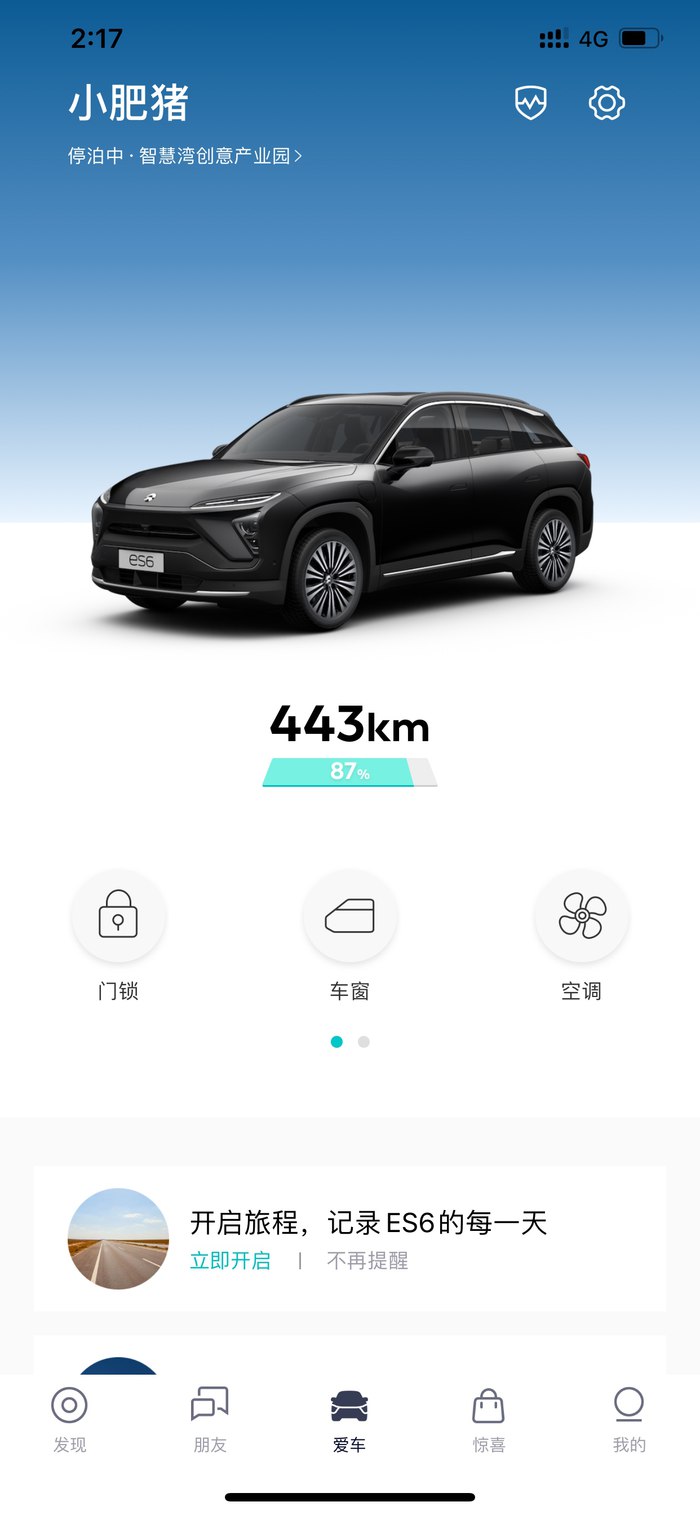Open the 空调 air conditioning control
The width and height of the screenshot is (700, 1515).
(581, 916)
